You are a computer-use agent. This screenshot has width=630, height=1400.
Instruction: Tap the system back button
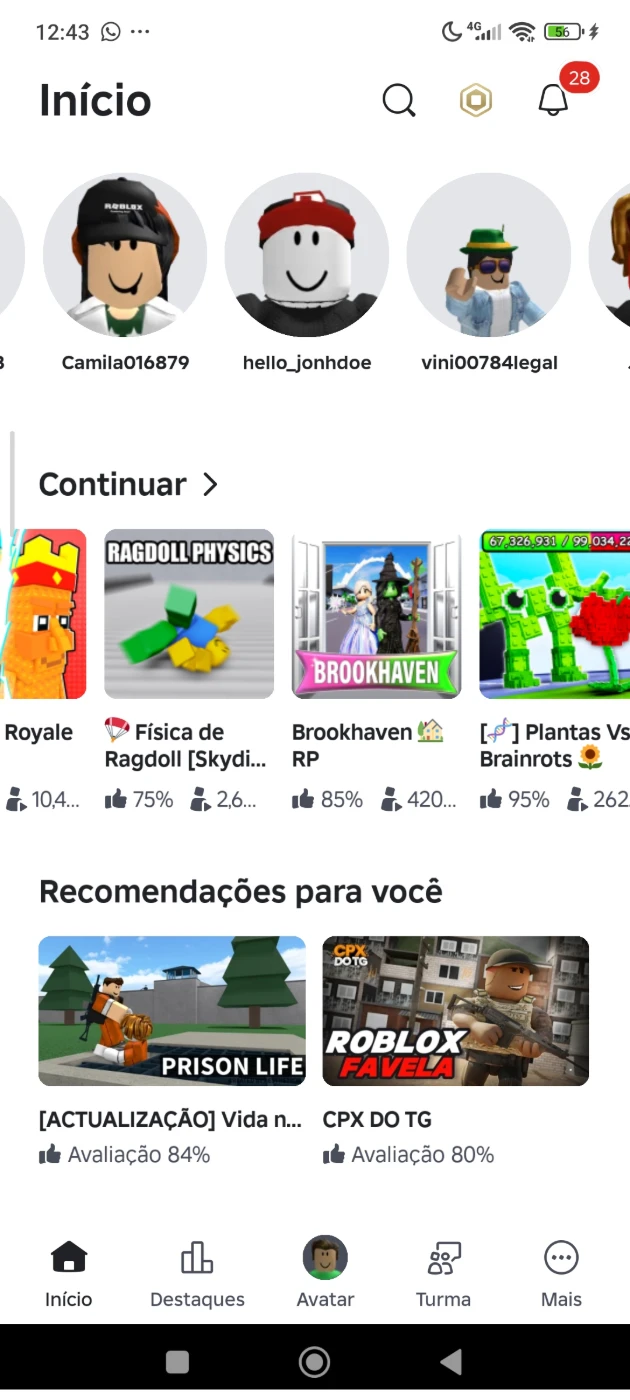451,1362
